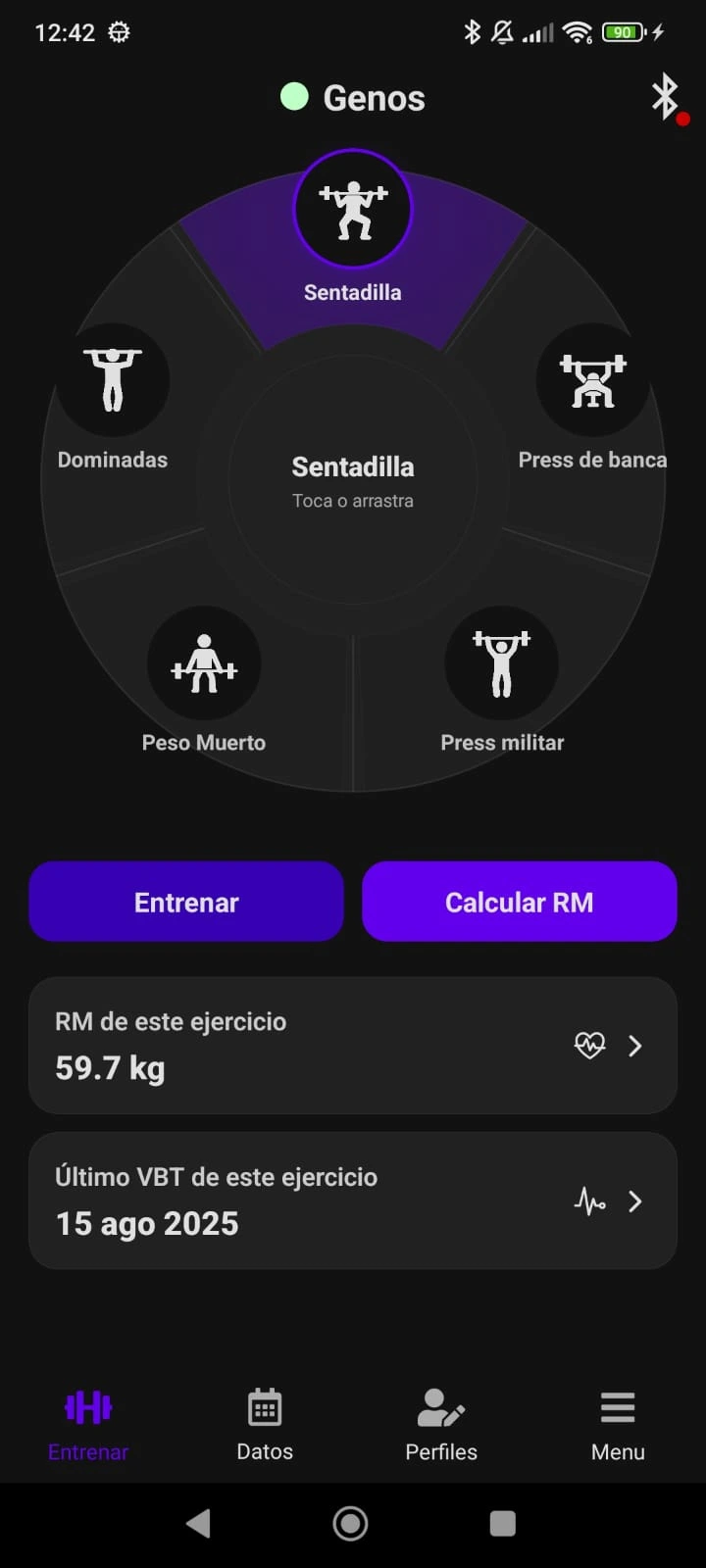Screen dimensions: 706x1568
Task: Open the heart-rate RM icon
Action: (589, 1046)
